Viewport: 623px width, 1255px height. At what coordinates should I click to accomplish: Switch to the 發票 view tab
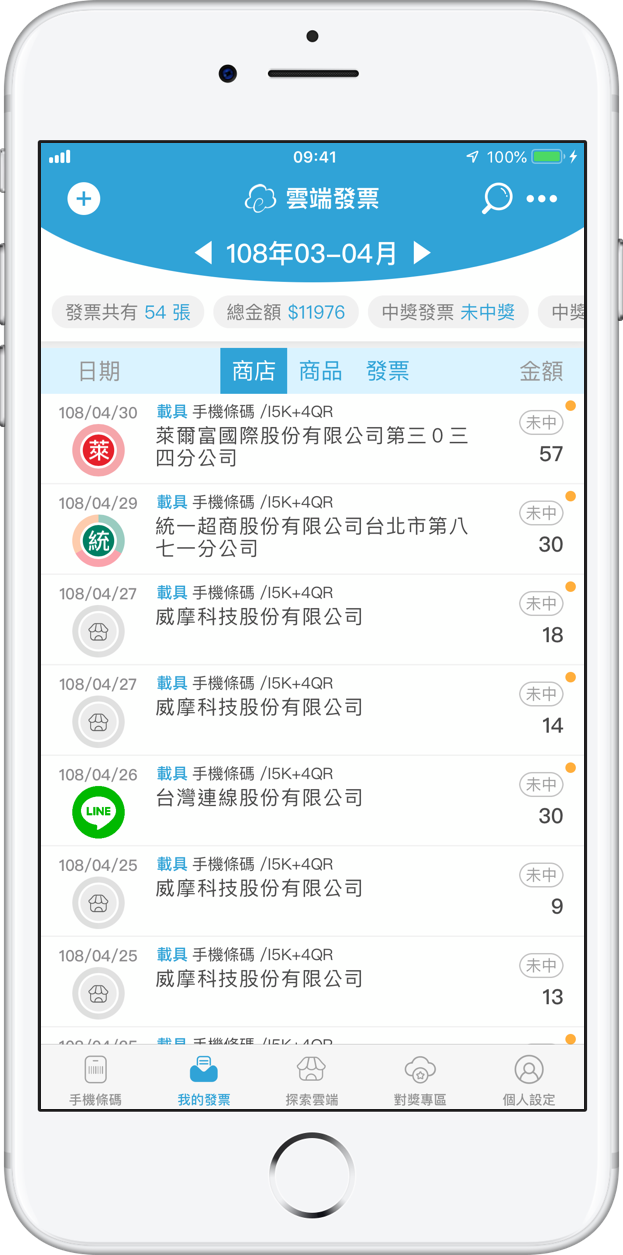pyautogui.click(x=387, y=372)
